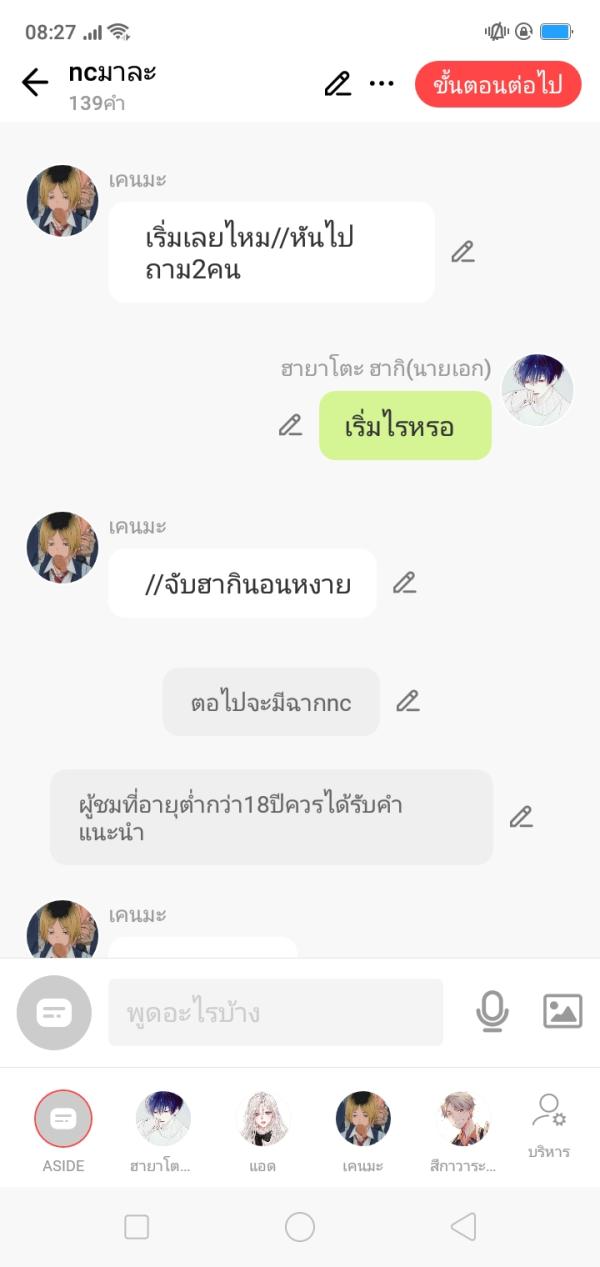Viewport: 600px width, 1267px height.
Task: Record voice with the microphone icon
Action: coord(491,1012)
